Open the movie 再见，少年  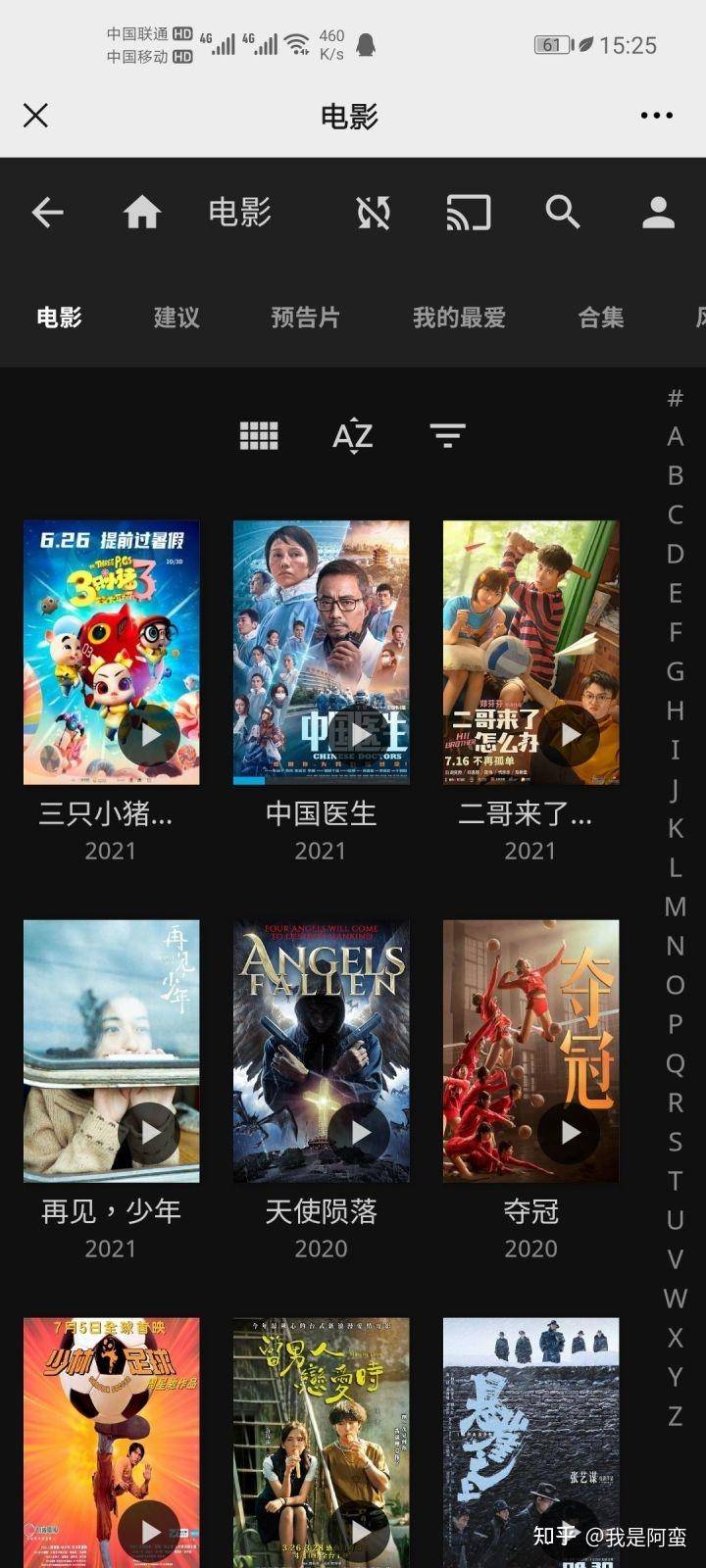pos(111,1049)
